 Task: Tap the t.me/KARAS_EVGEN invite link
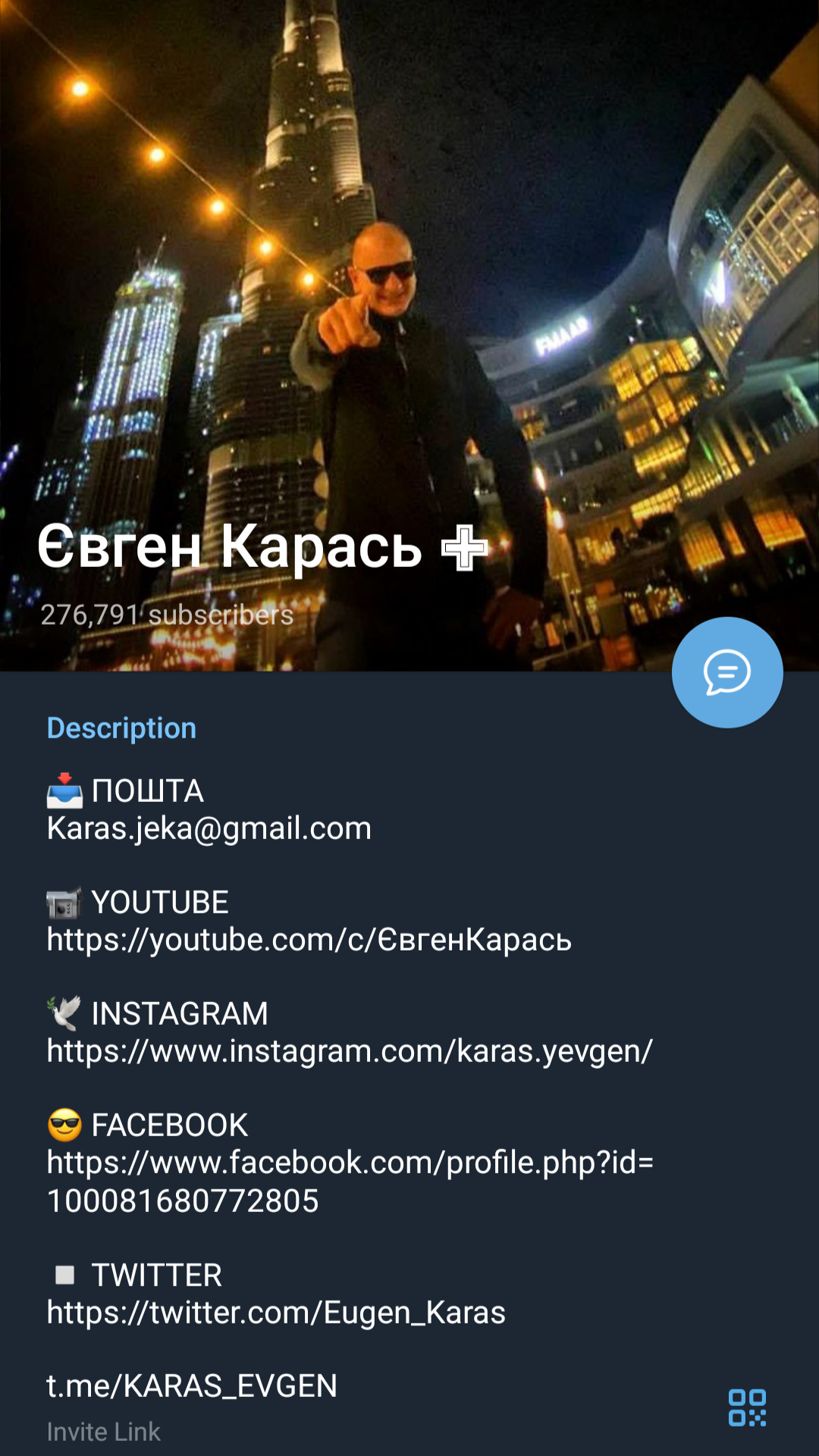point(192,1386)
